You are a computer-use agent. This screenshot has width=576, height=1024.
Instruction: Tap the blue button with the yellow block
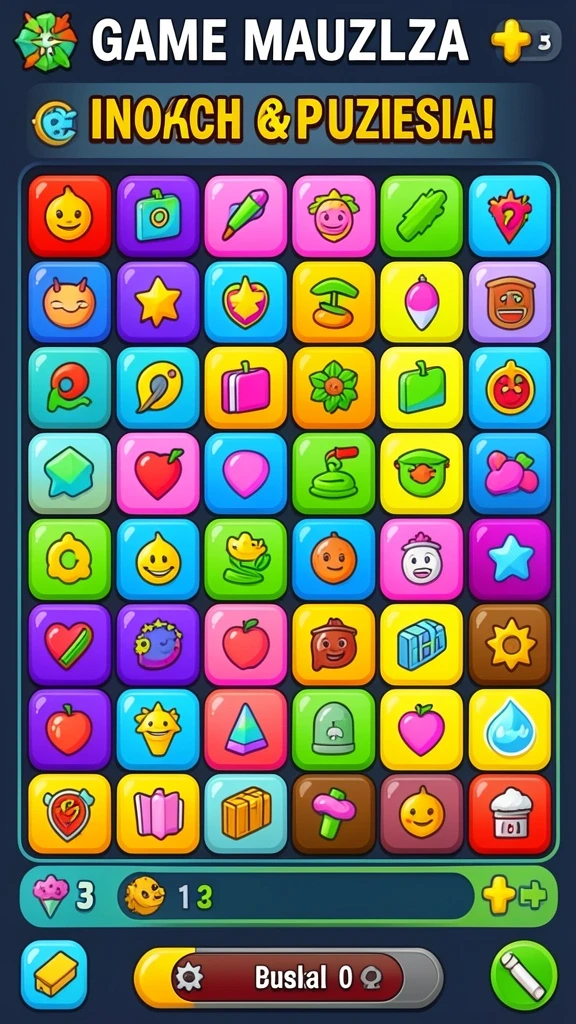click(54, 975)
